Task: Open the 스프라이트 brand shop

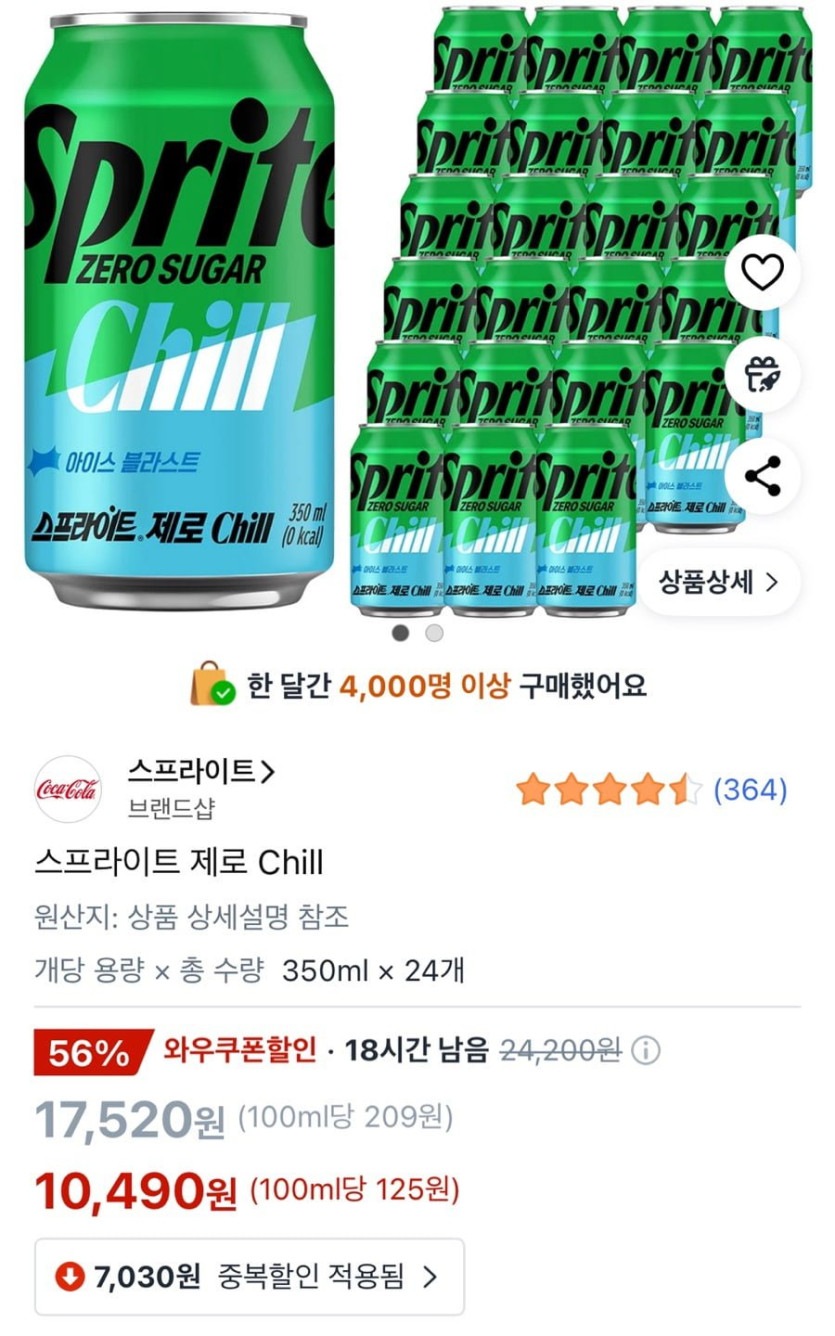Action: tap(200, 771)
